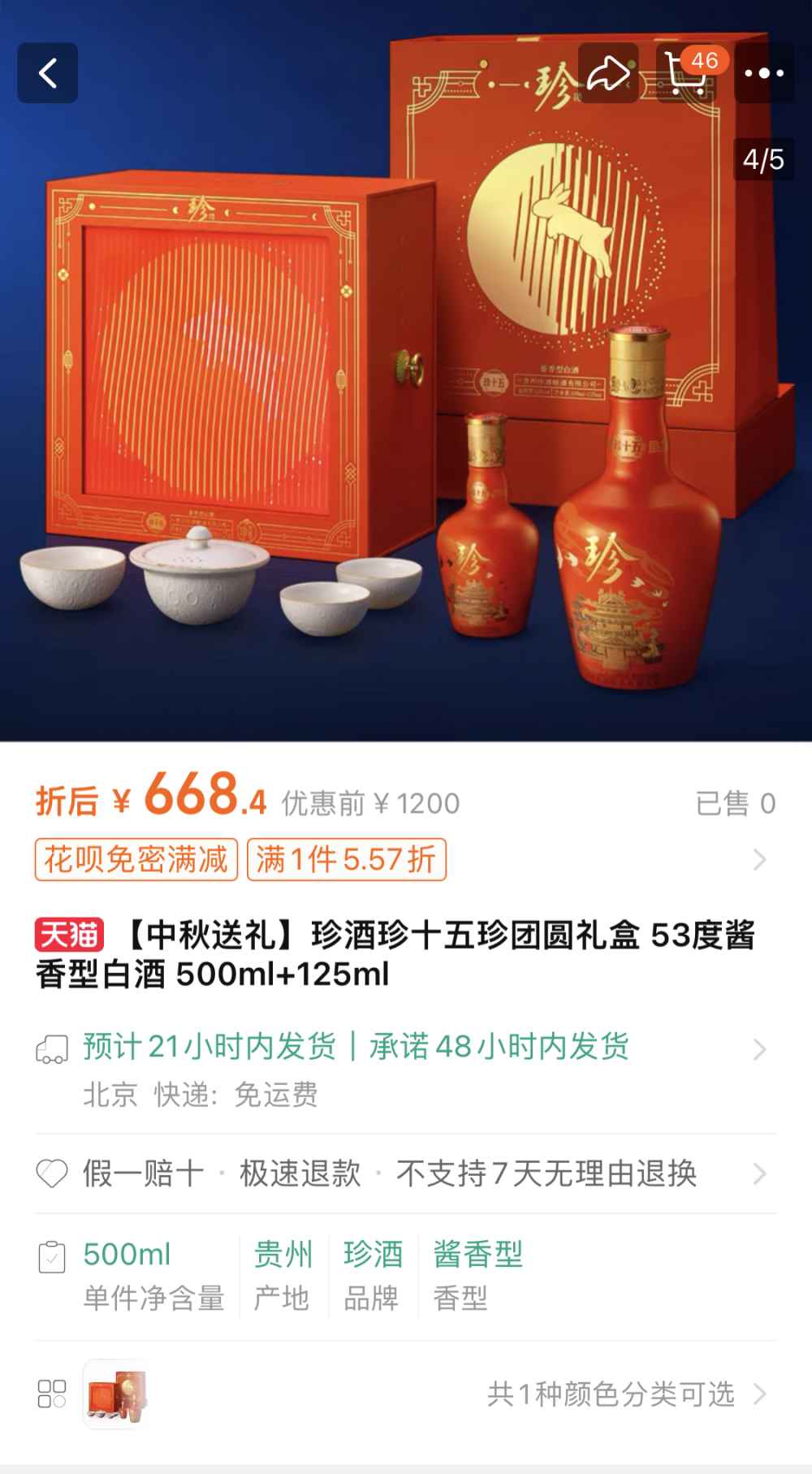Open the 满1件5.57折 discount tag
Image resolution: width=812 pixels, height=1474 pixels.
346,859
